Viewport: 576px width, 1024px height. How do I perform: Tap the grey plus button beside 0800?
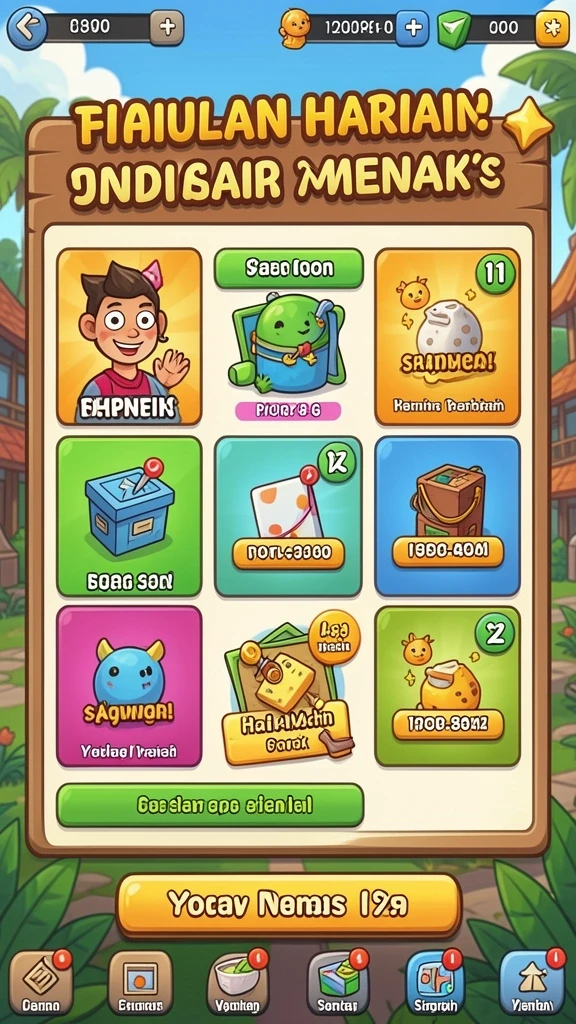[x=167, y=27]
